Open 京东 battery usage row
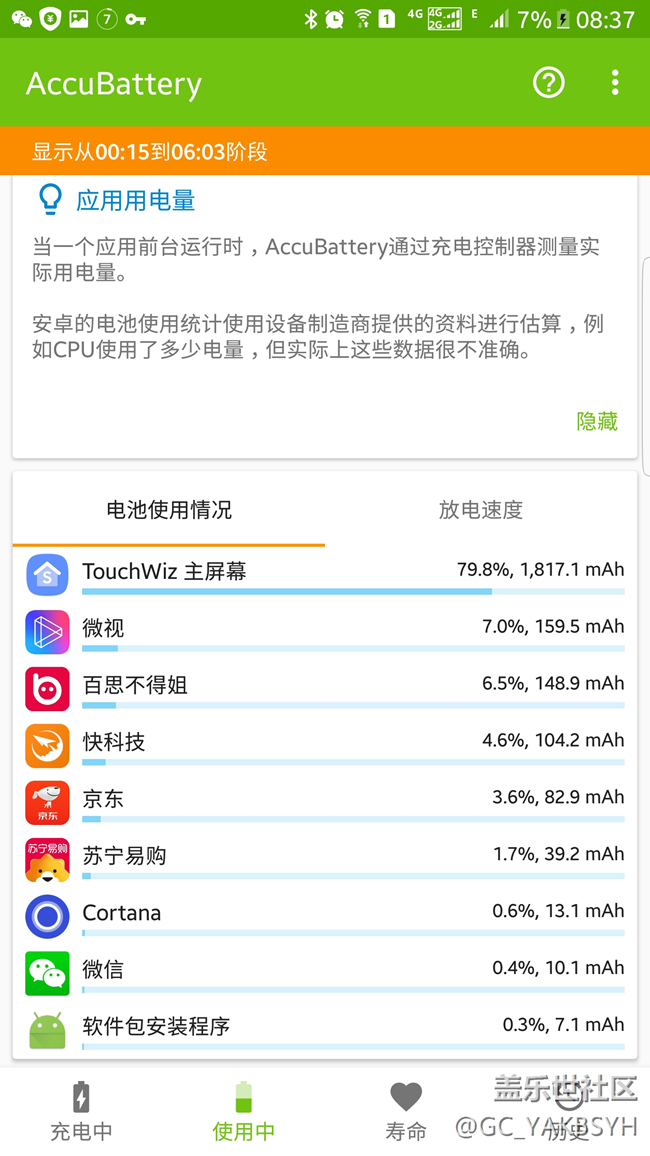The height and width of the screenshot is (1156, 650). [x=325, y=802]
